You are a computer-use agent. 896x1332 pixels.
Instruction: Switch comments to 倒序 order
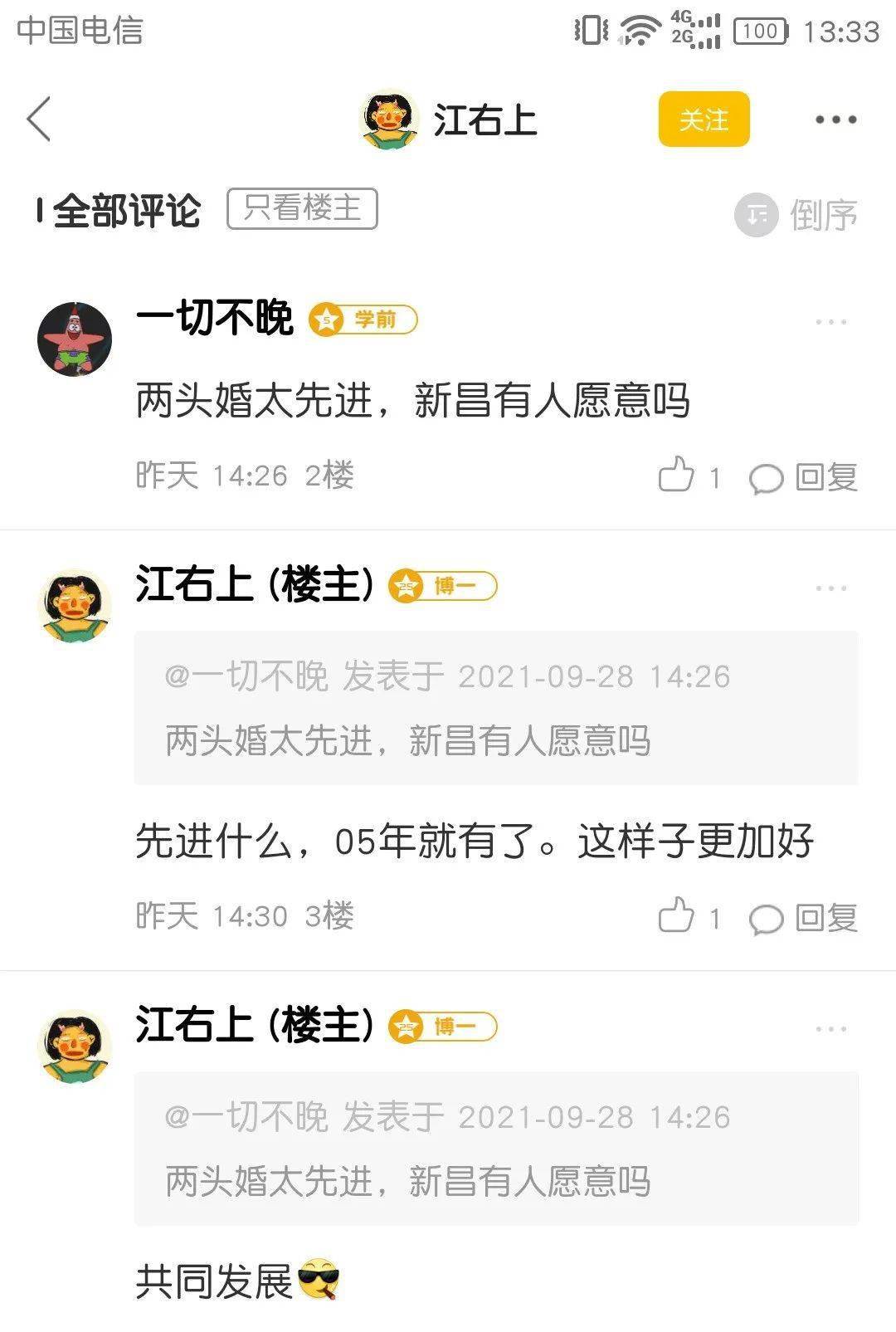pyautogui.click(x=796, y=216)
